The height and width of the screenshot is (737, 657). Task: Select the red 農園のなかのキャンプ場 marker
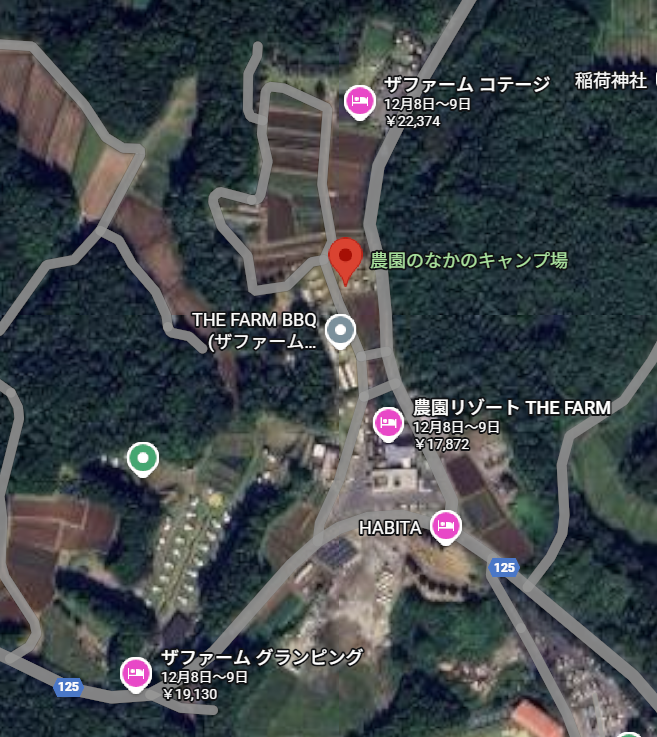coord(346,259)
